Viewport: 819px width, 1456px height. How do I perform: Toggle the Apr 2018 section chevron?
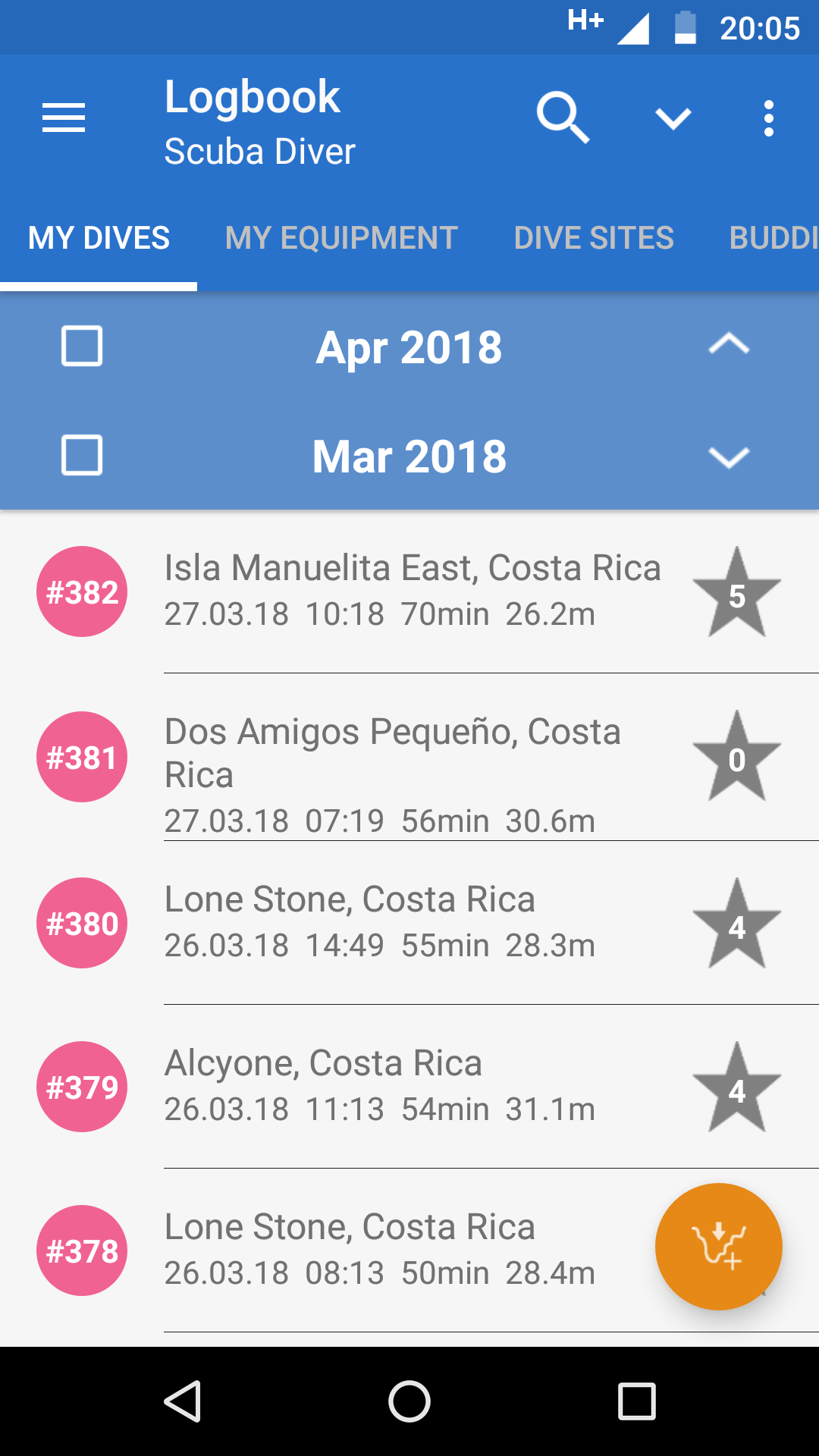(728, 345)
